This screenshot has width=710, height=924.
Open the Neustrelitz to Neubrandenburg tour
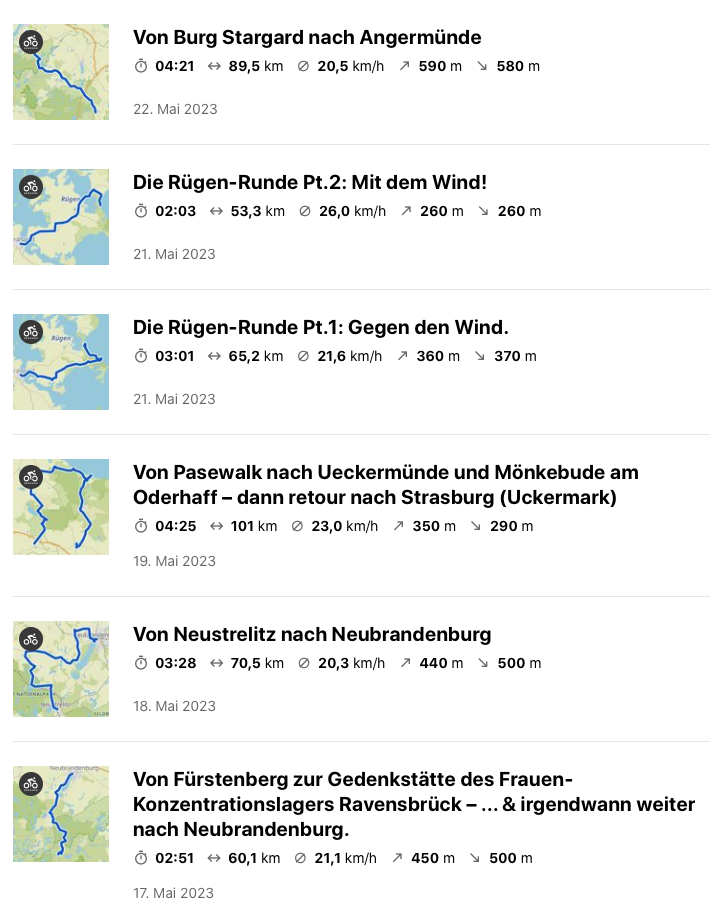coord(312,635)
